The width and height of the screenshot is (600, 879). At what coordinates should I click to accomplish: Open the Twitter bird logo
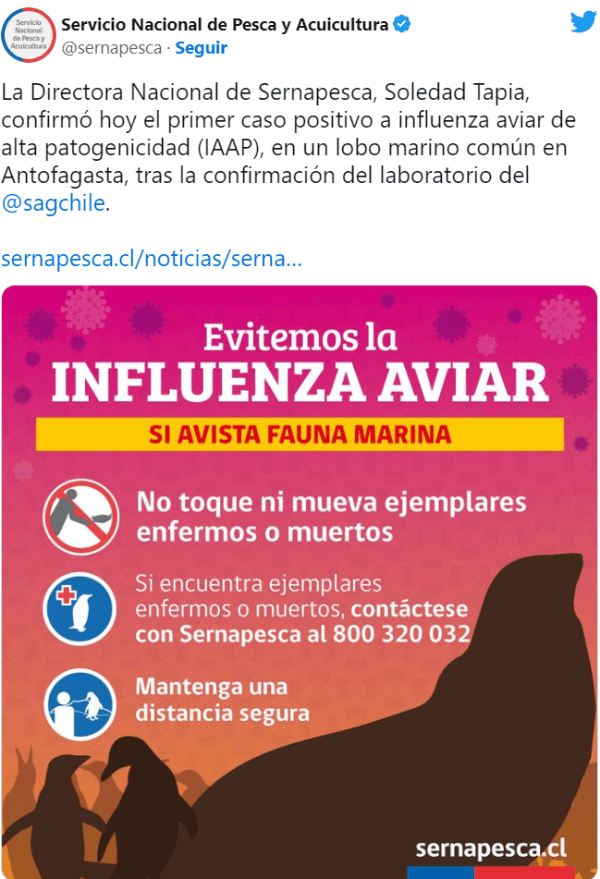pyautogui.click(x=582, y=23)
